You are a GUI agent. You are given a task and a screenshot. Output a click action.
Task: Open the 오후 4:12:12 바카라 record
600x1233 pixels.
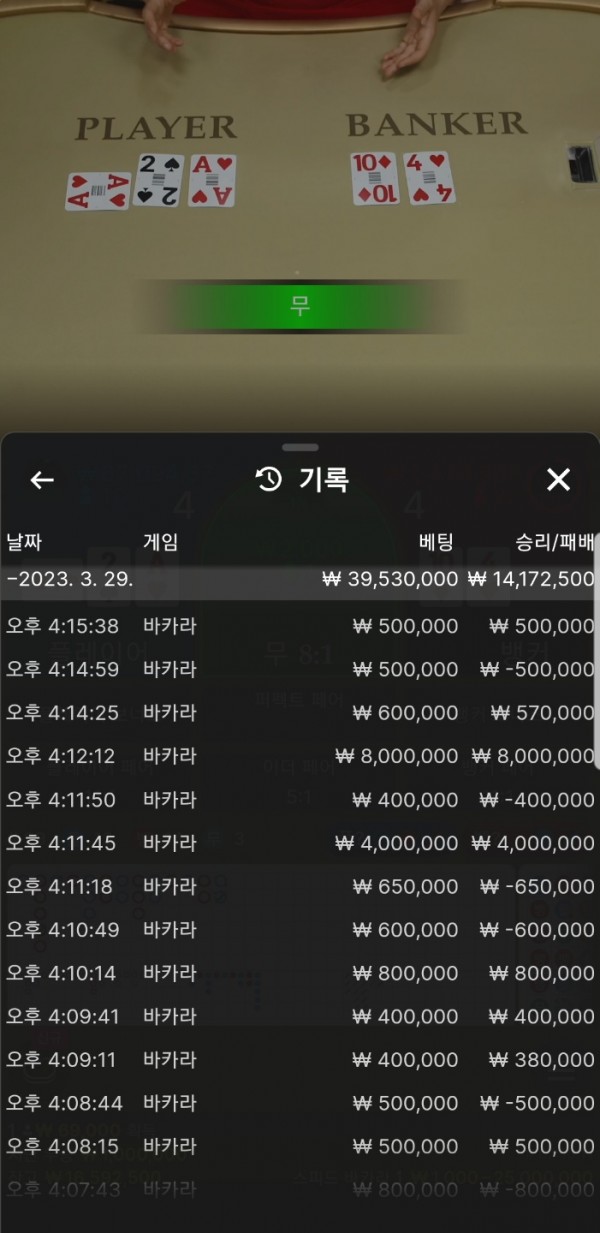[x=300, y=756]
